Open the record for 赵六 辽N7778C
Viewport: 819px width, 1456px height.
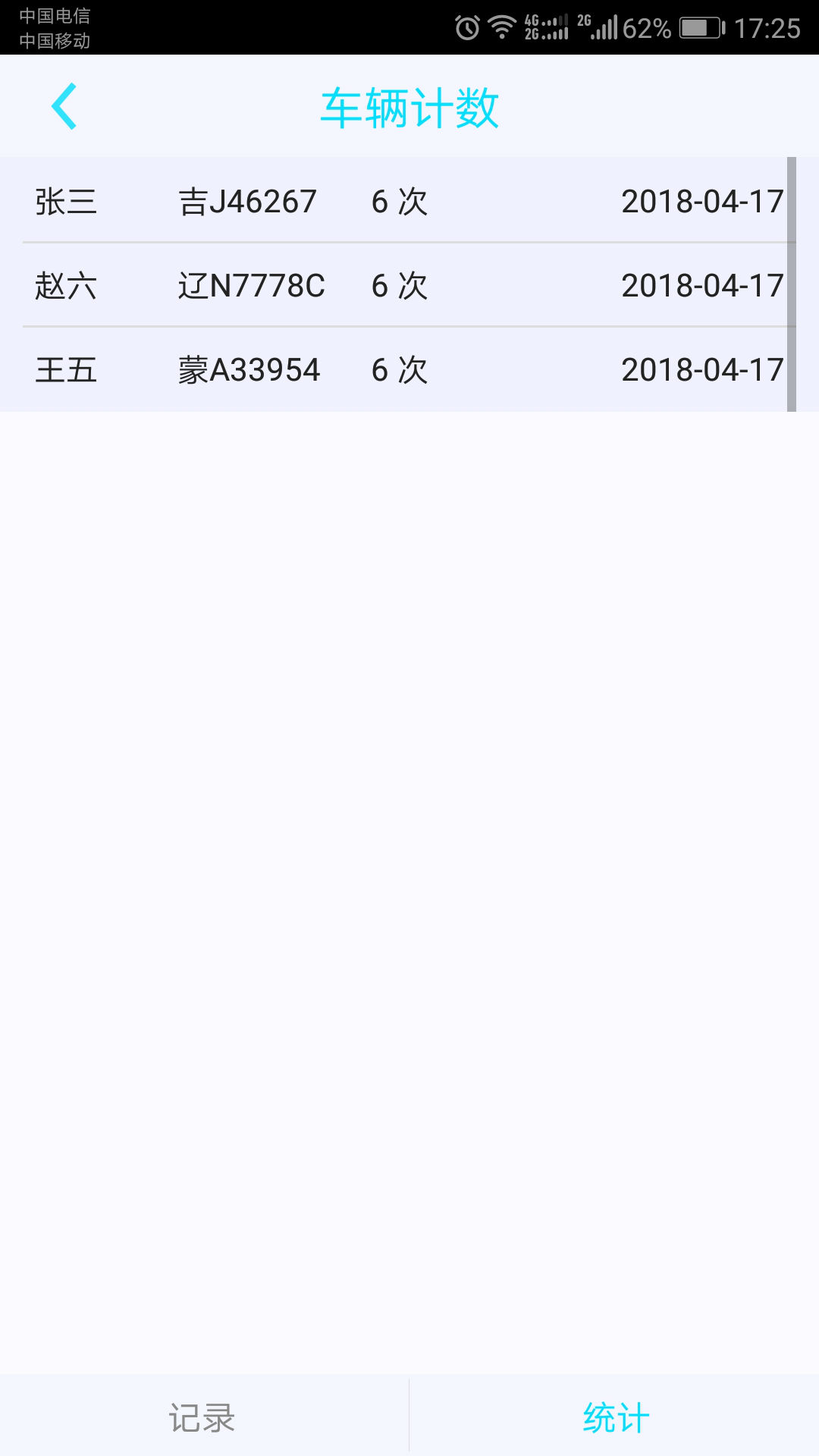point(394,286)
